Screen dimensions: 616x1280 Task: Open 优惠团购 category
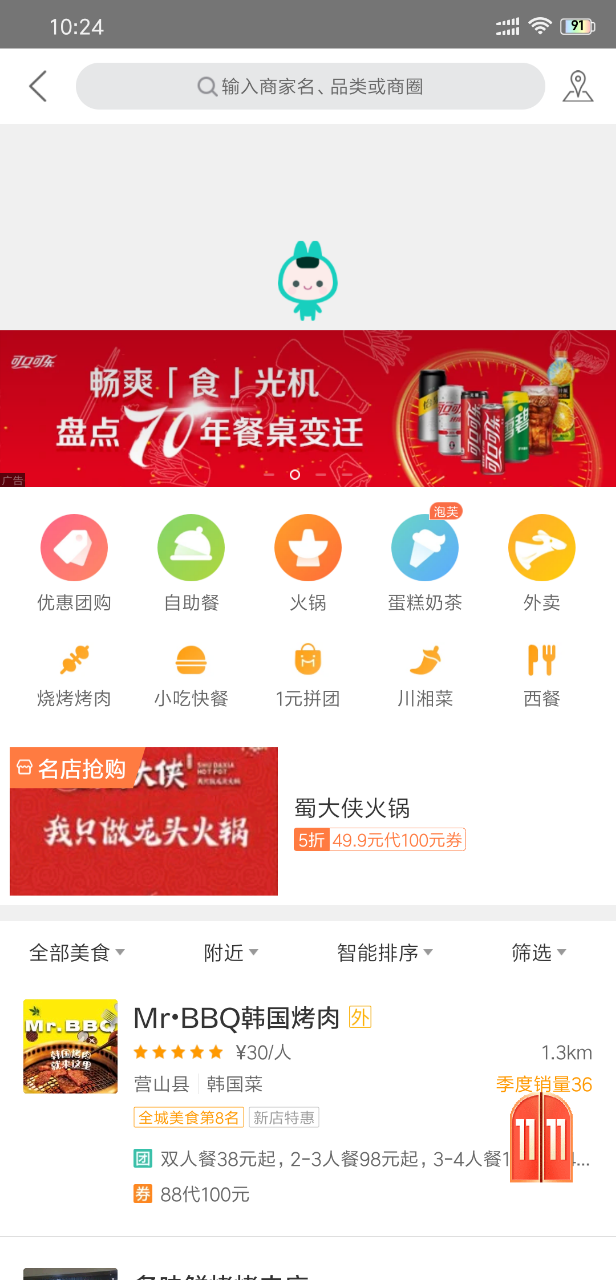[x=74, y=562]
